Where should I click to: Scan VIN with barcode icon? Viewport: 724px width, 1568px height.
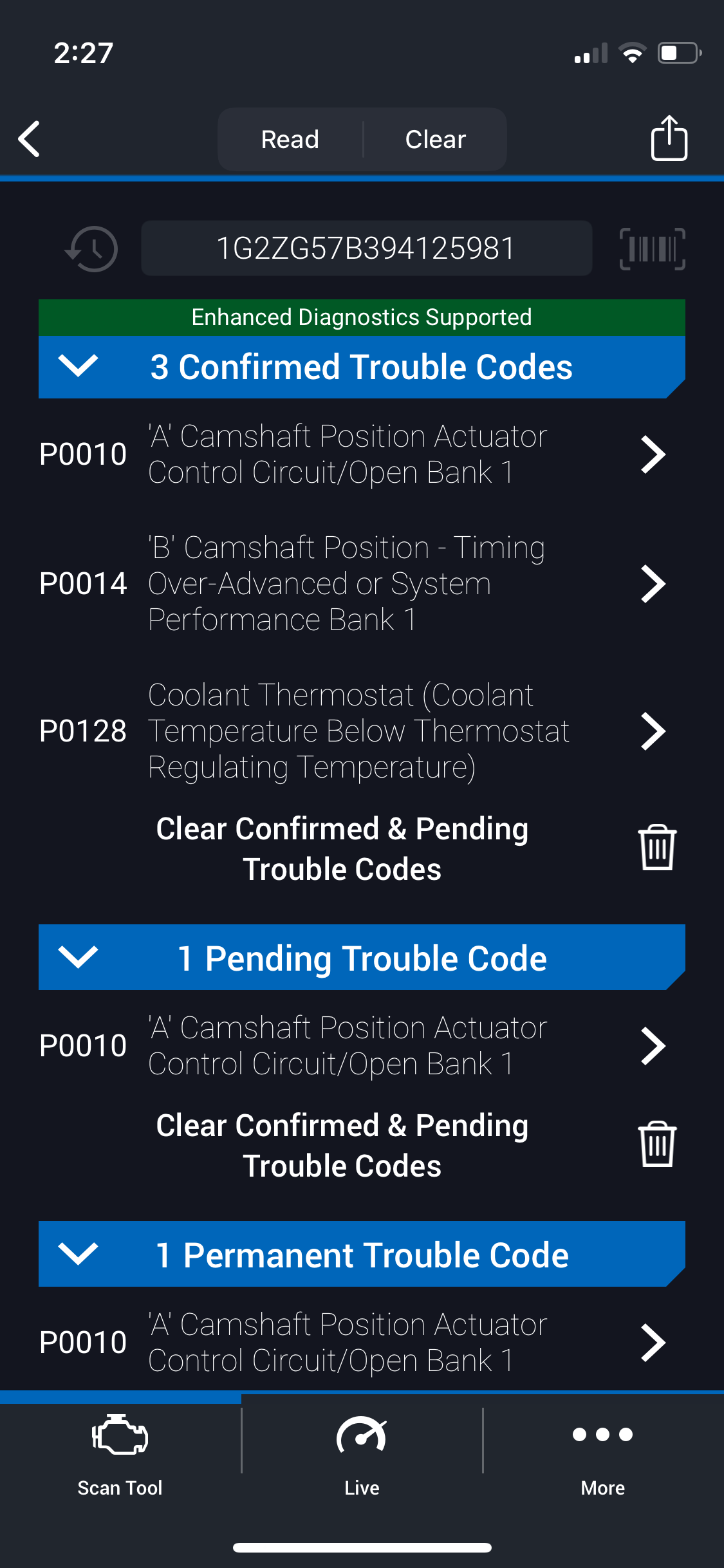652,248
